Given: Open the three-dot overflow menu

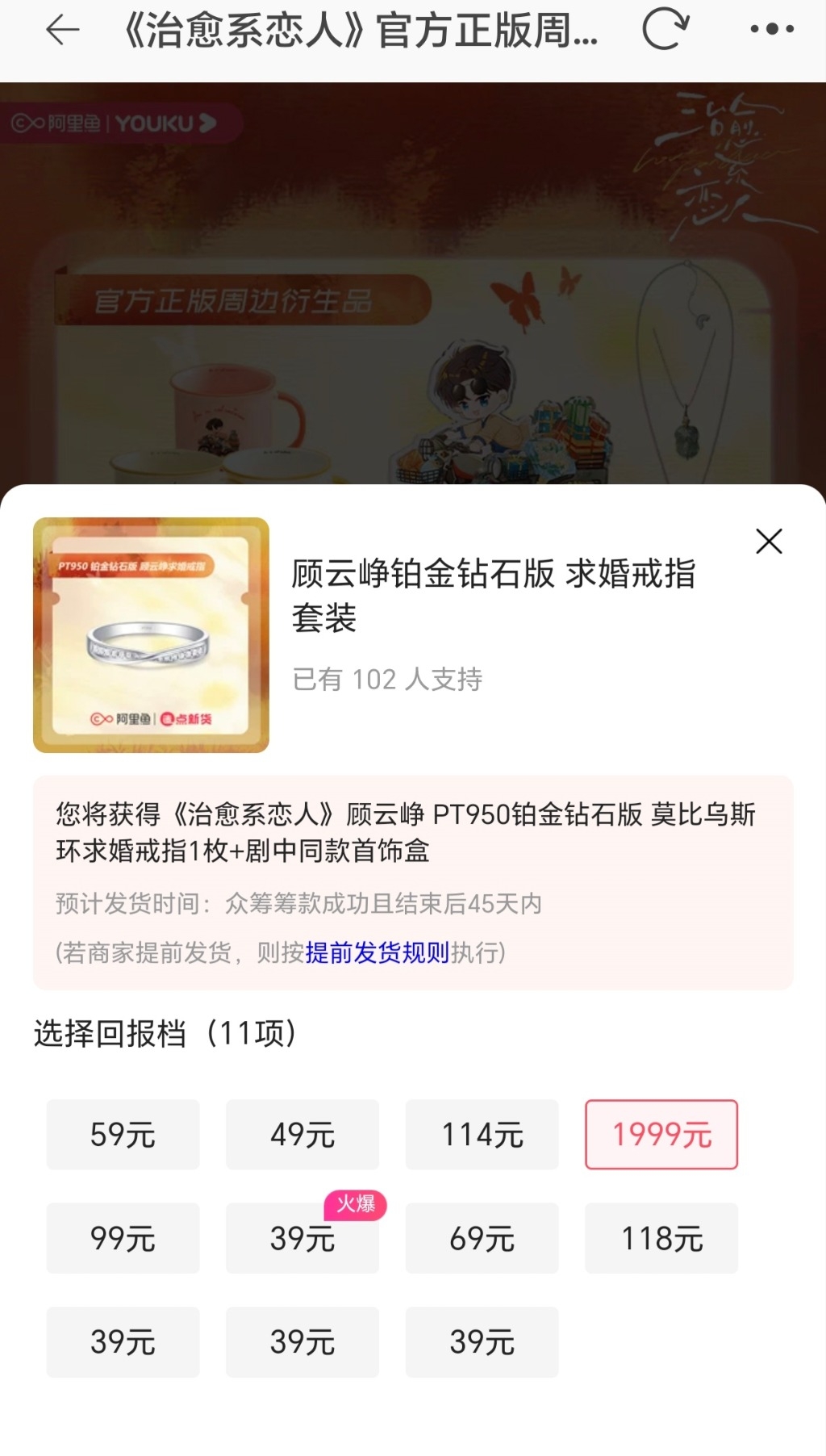Looking at the screenshot, I should 771,30.
